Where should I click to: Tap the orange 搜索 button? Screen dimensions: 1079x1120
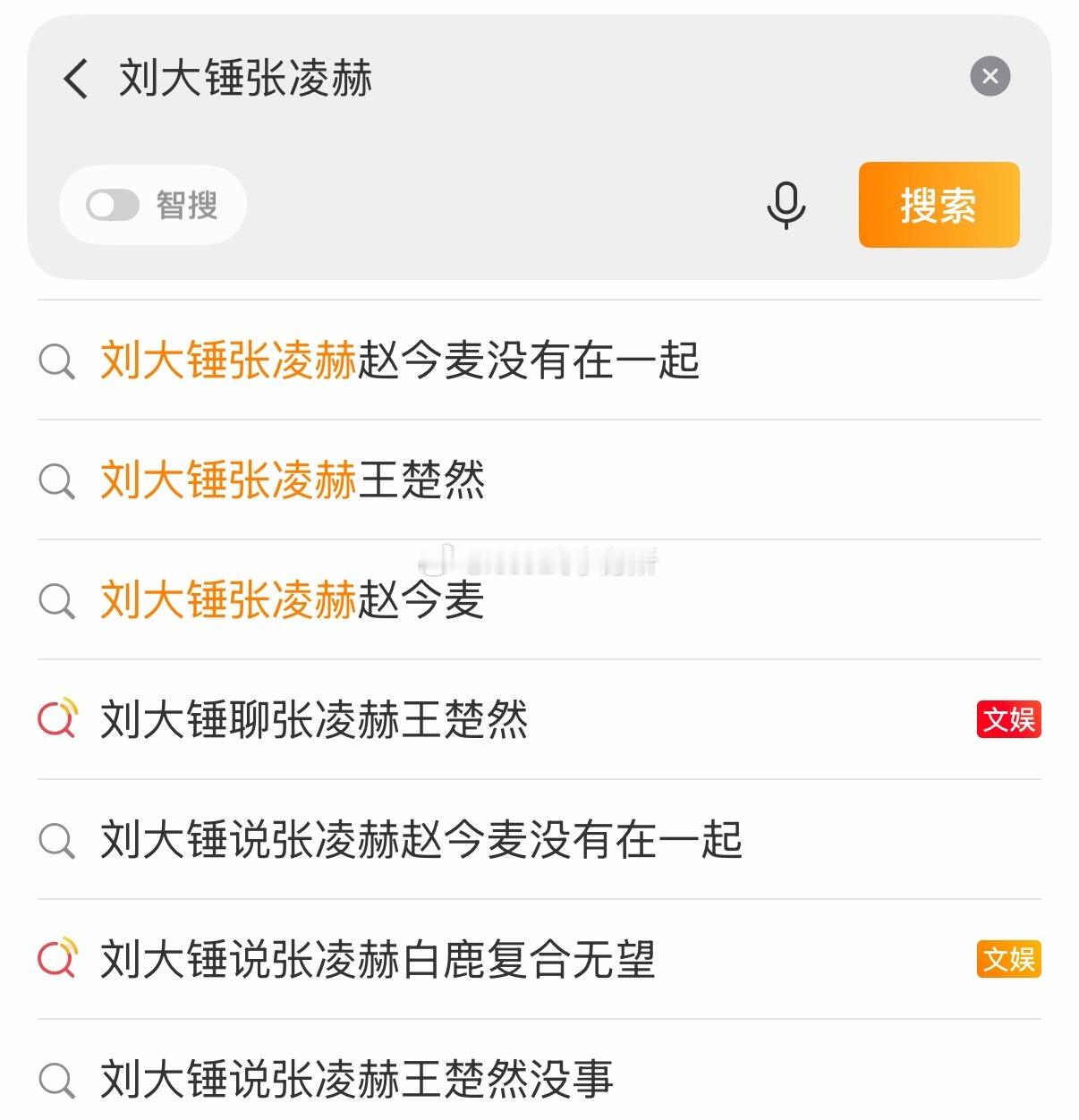click(x=939, y=205)
